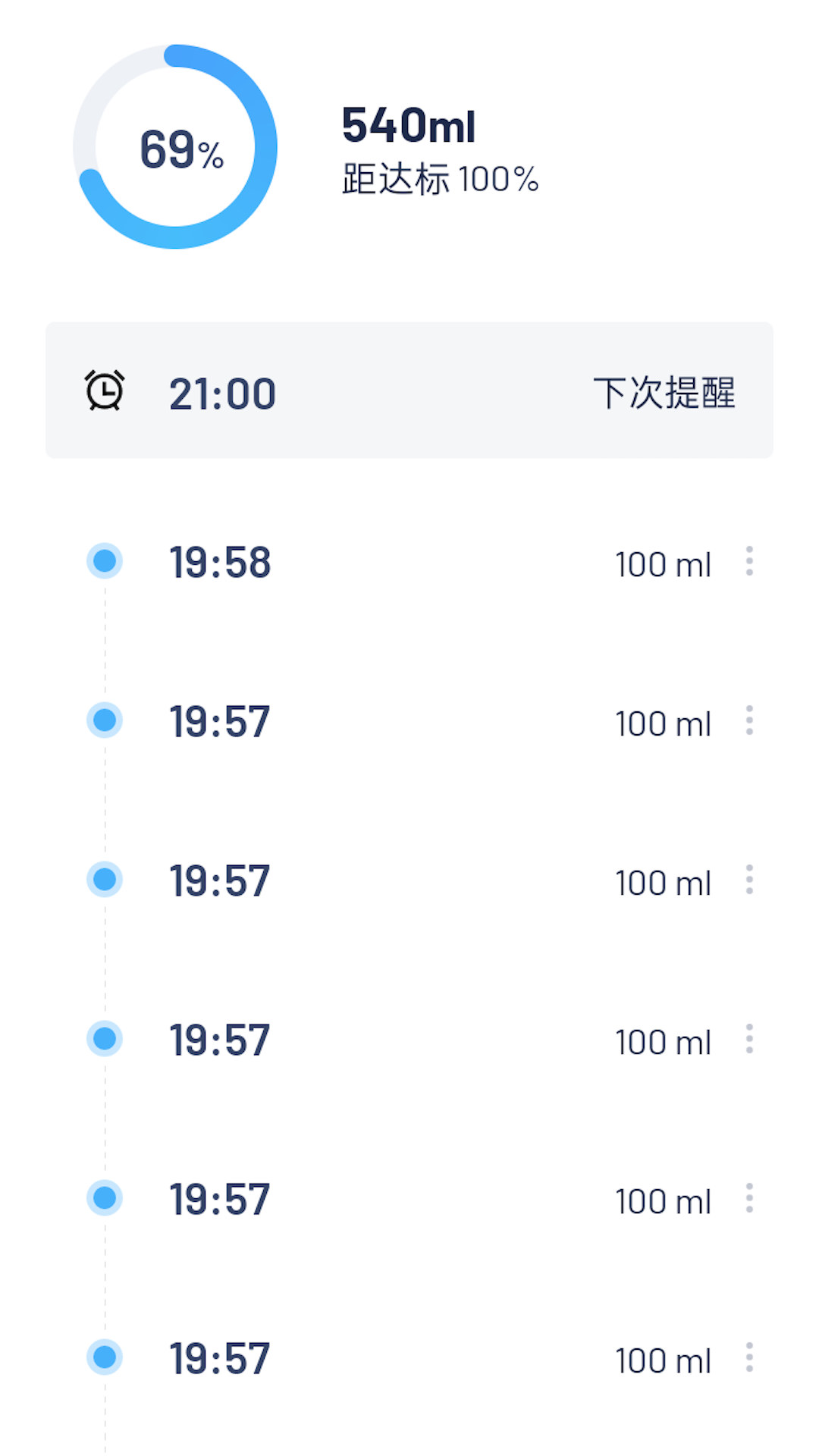Tap the 100 ml amount of the 19:58 entry
This screenshot has width=819, height=1456.
pyautogui.click(x=662, y=564)
